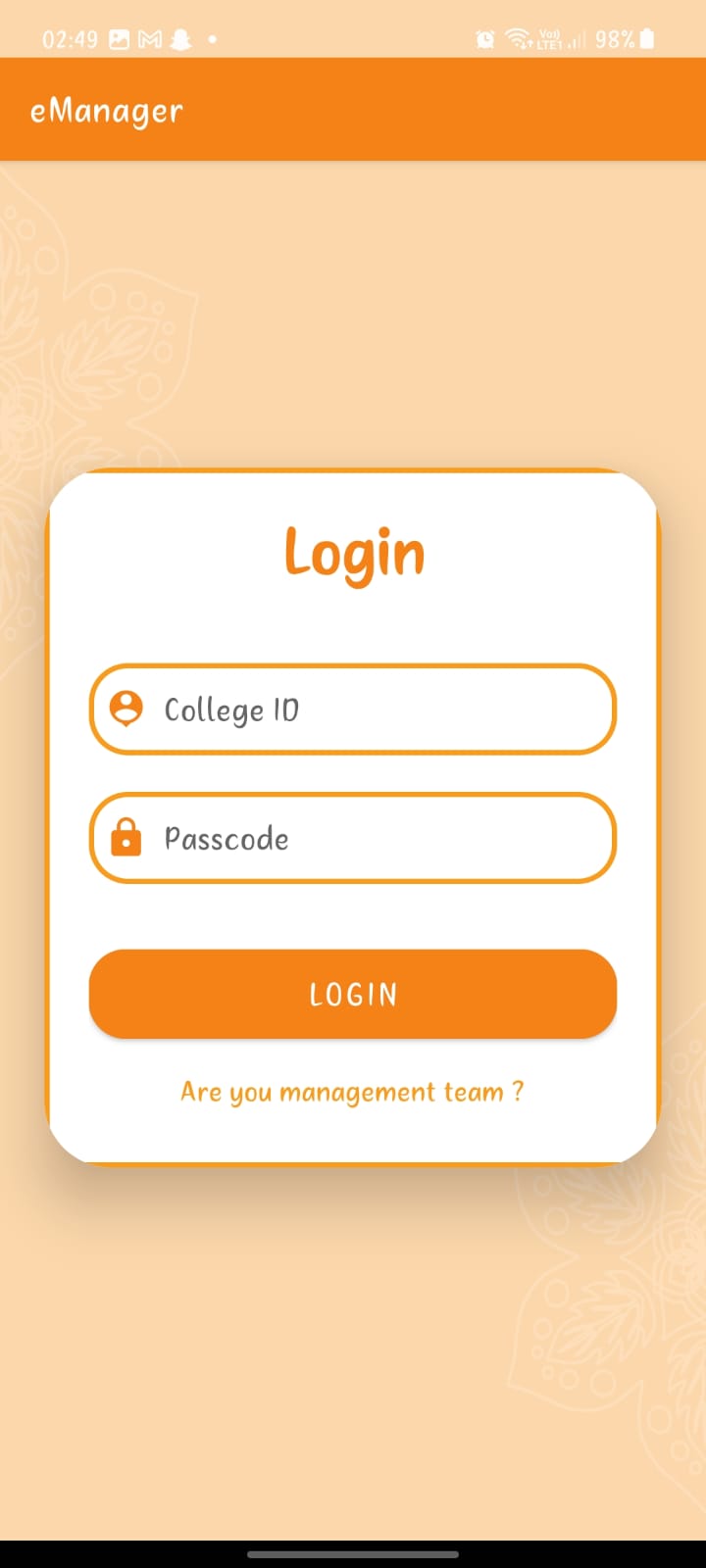Tap the orange LOGIN button
Viewport: 706px width, 1568px height.
click(x=353, y=994)
